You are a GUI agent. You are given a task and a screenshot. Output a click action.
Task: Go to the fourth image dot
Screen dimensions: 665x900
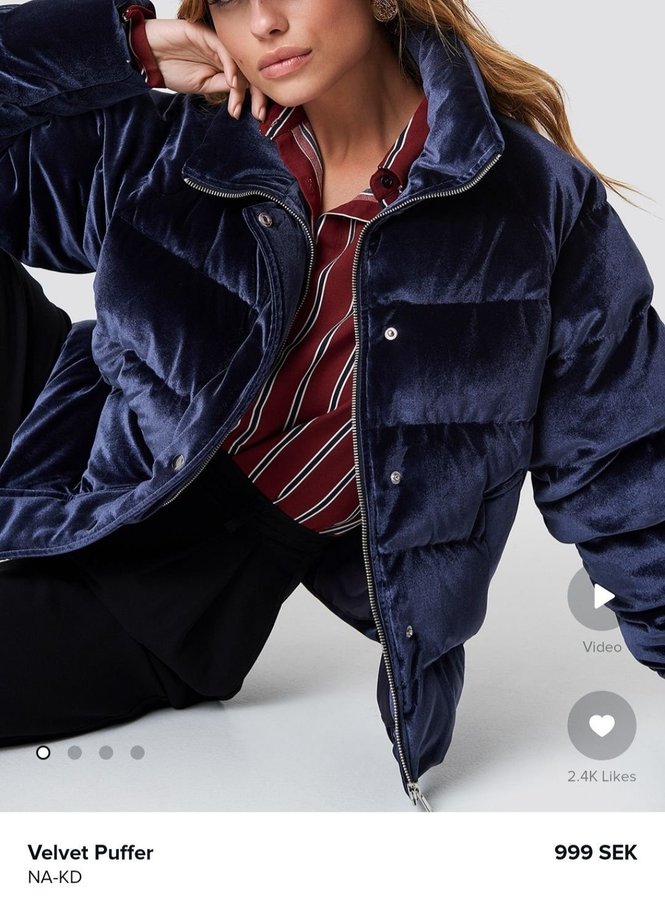[137, 752]
